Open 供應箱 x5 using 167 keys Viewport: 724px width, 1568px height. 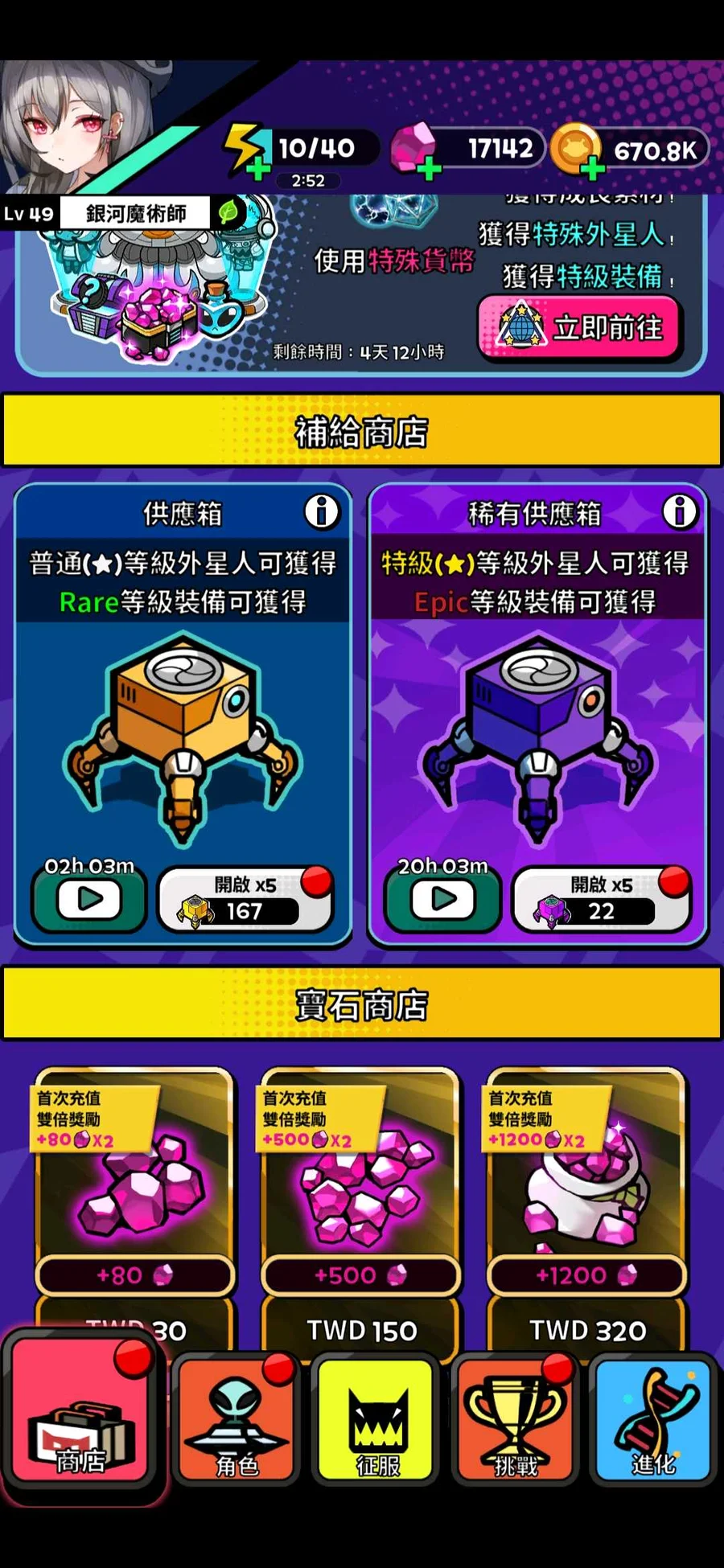click(245, 900)
